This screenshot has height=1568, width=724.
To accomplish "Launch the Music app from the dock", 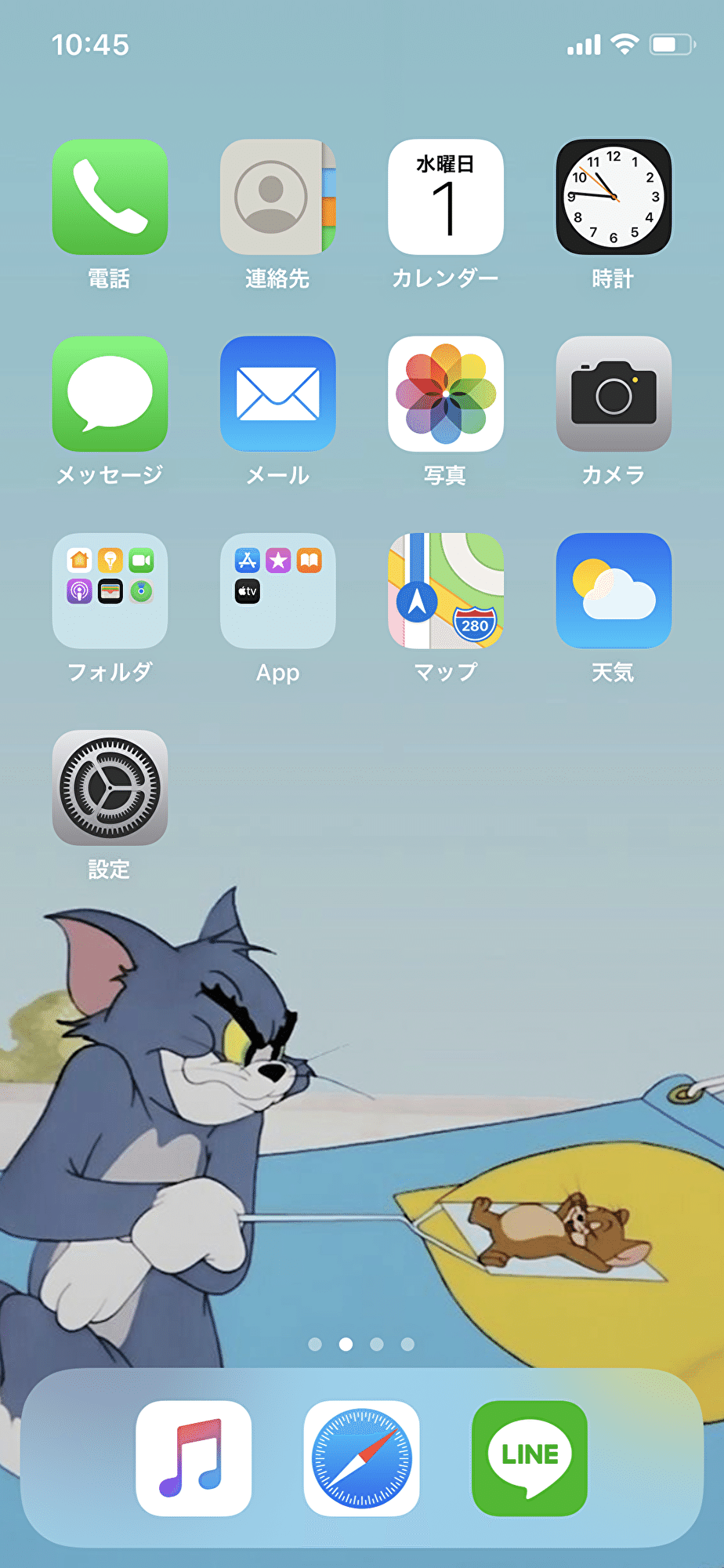I will click(x=194, y=1458).
